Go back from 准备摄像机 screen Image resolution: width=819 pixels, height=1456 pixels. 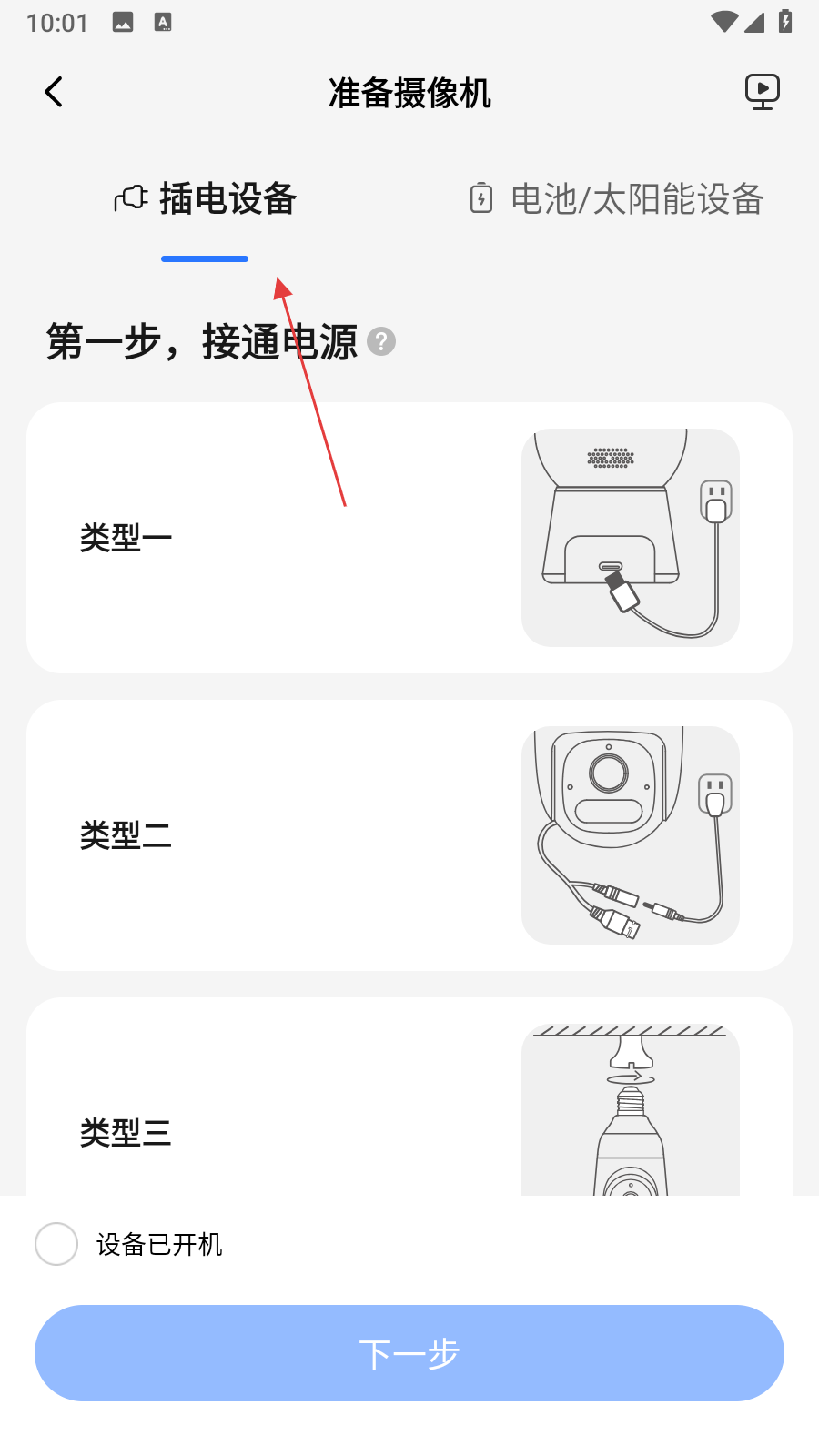tap(55, 92)
